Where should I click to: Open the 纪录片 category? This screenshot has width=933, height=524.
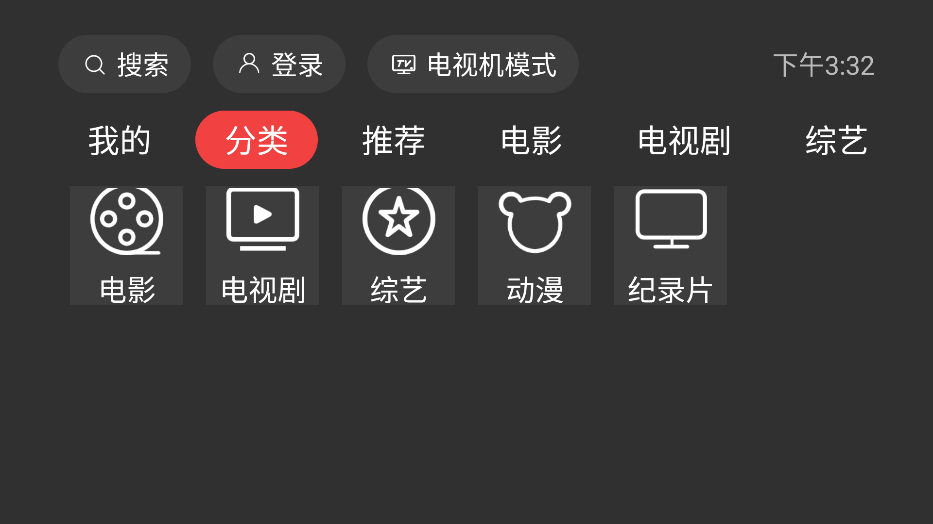[x=671, y=245]
